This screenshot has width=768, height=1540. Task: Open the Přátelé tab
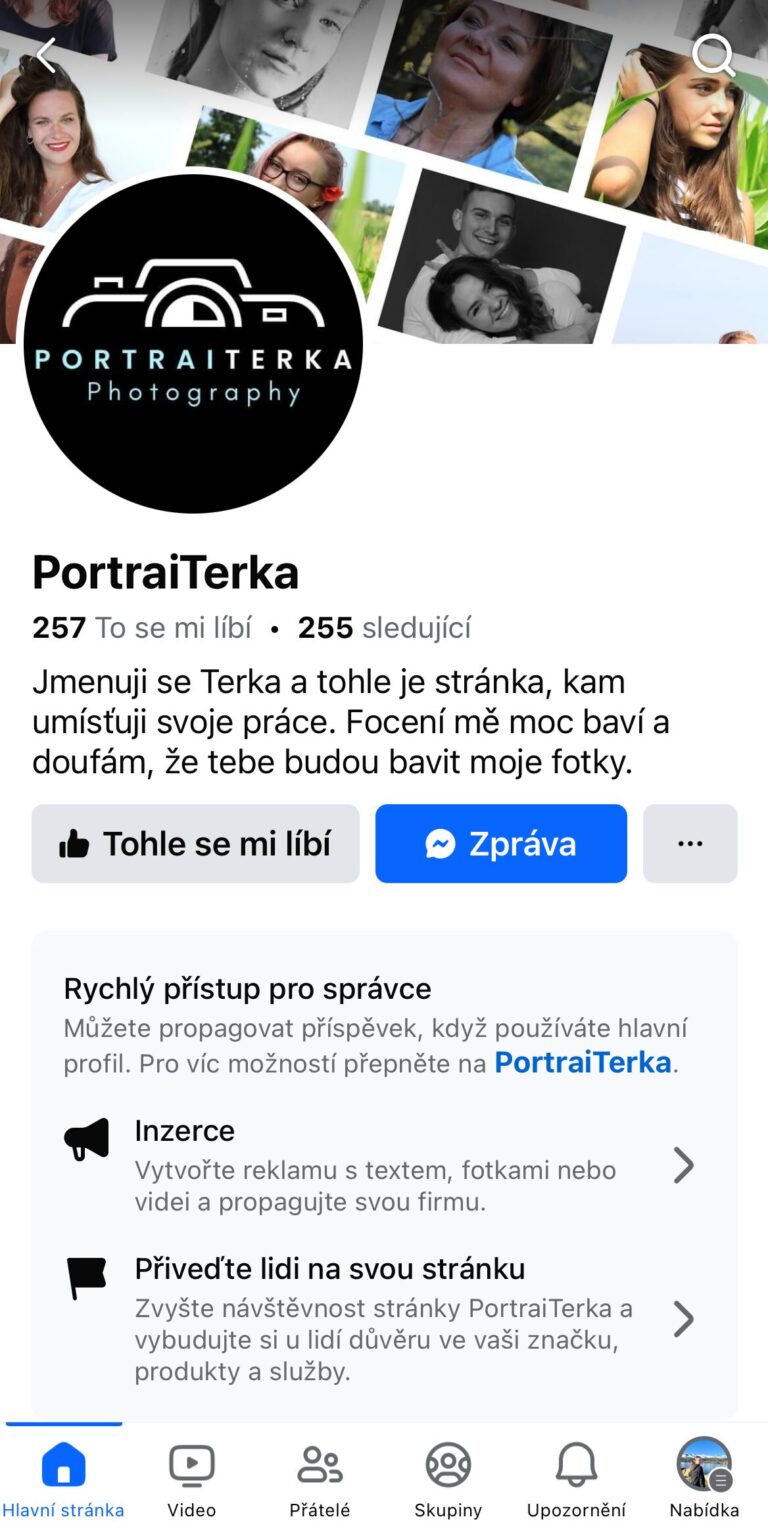pyautogui.click(x=320, y=1480)
